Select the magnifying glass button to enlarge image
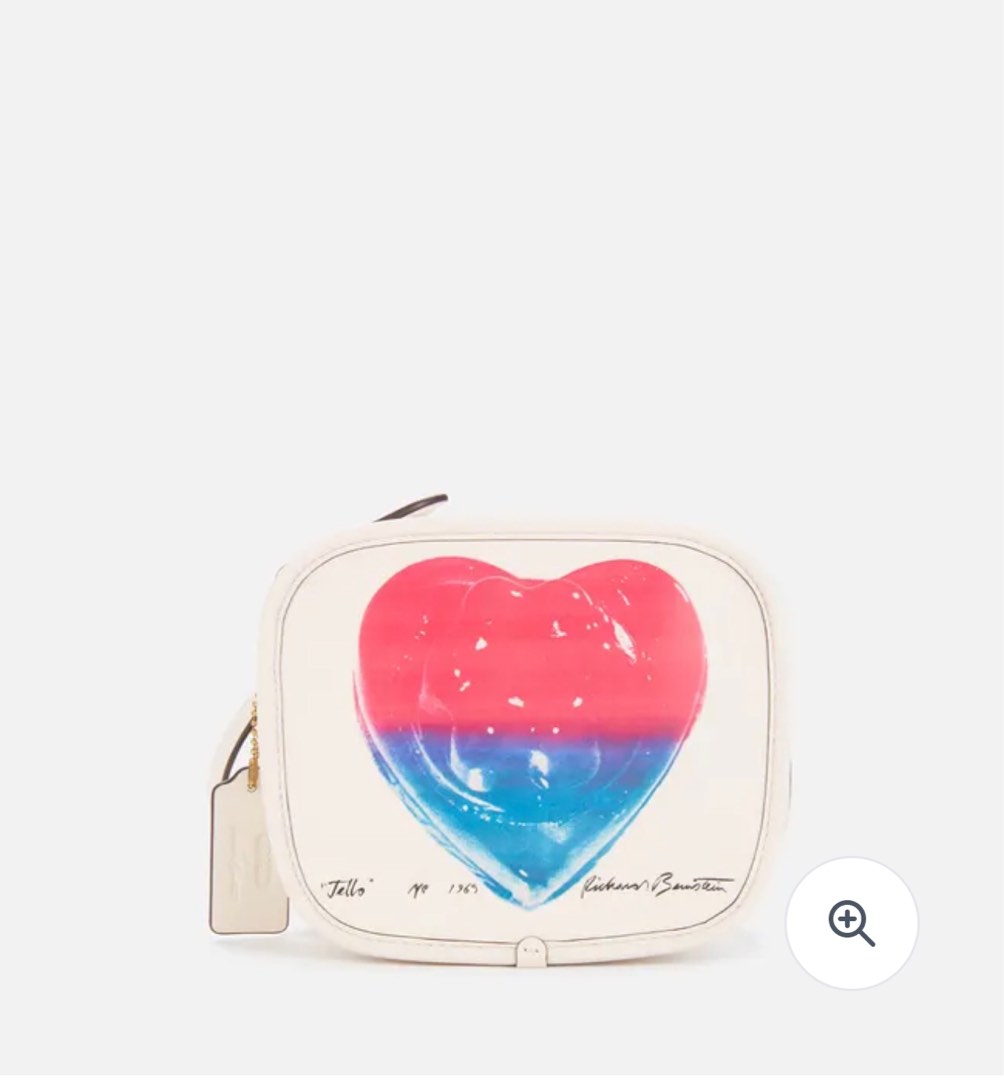 click(851, 924)
